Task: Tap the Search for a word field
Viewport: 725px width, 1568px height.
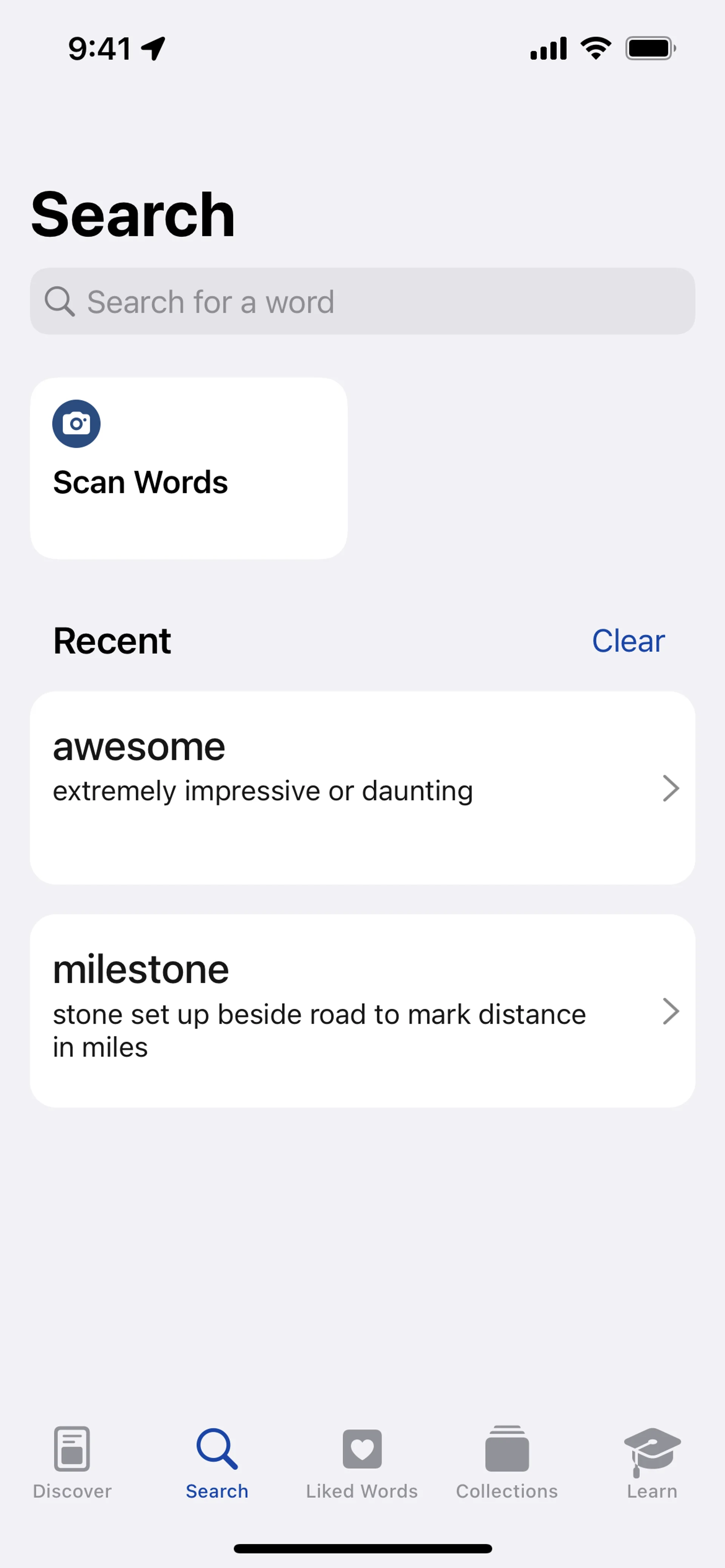Action: (x=362, y=301)
